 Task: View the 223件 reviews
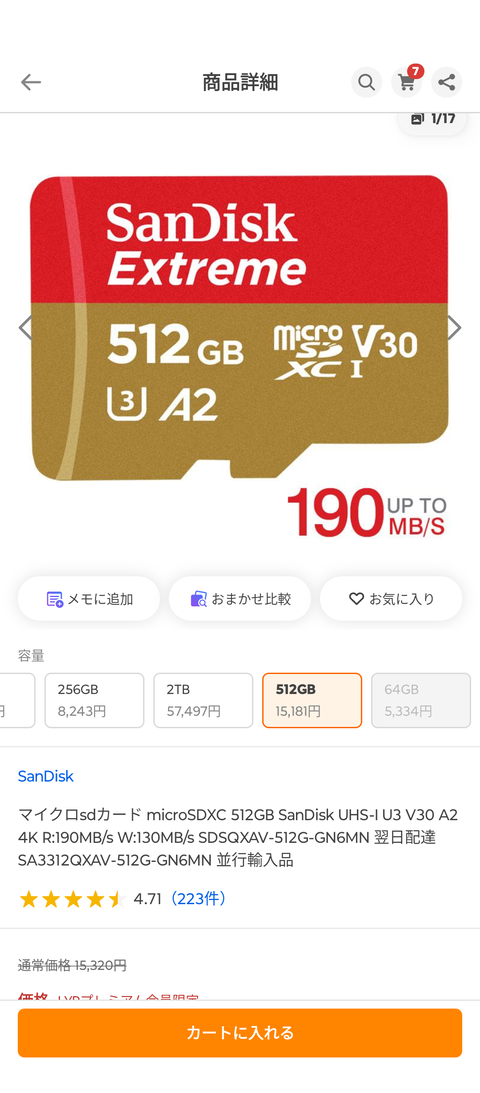point(199,899)
